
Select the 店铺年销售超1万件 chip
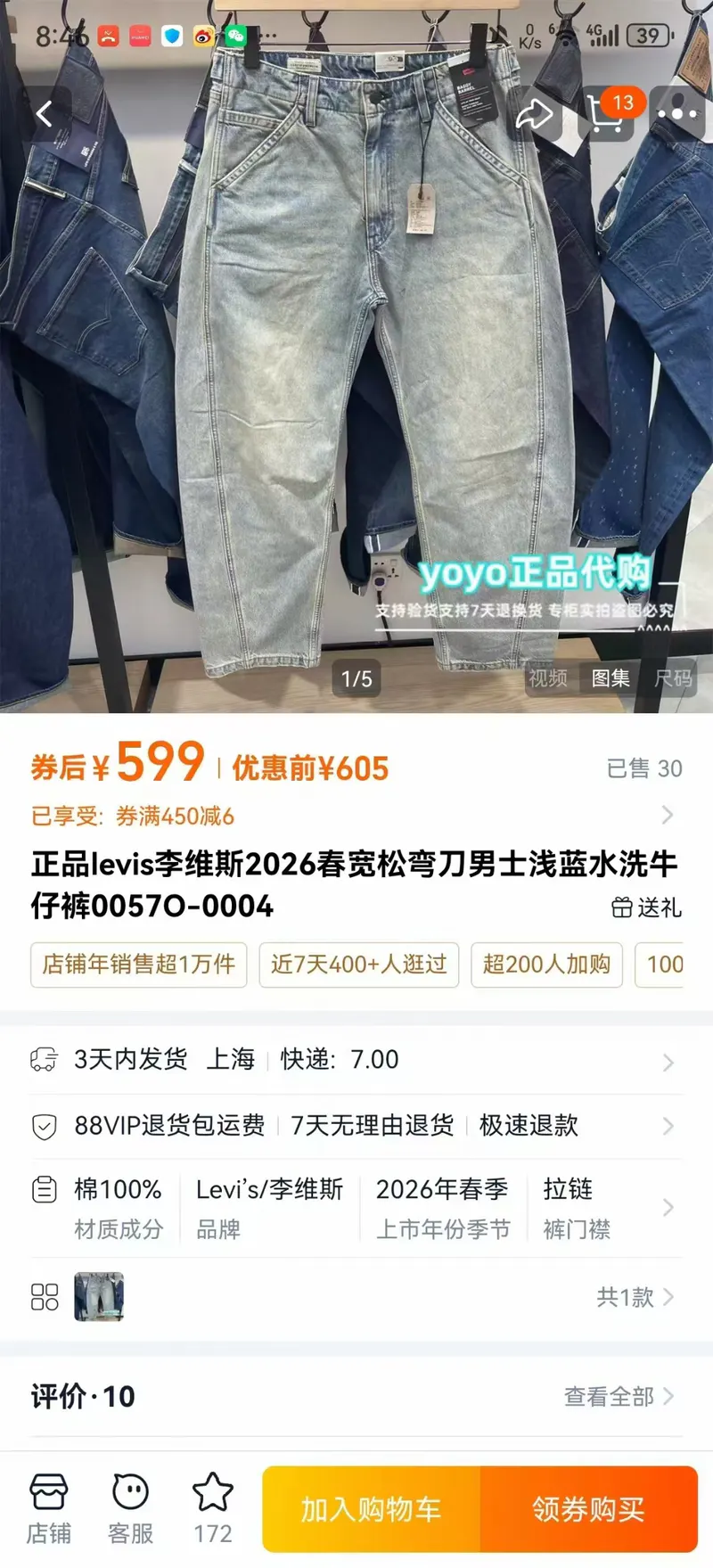click(139, 965)
